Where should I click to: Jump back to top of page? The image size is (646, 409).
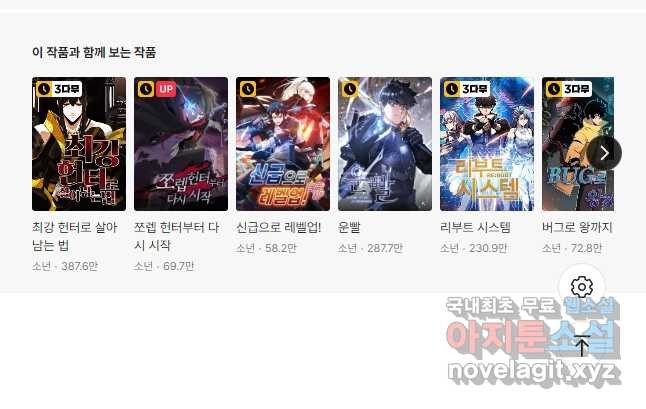pyautogui.click(x=582, y=347)
